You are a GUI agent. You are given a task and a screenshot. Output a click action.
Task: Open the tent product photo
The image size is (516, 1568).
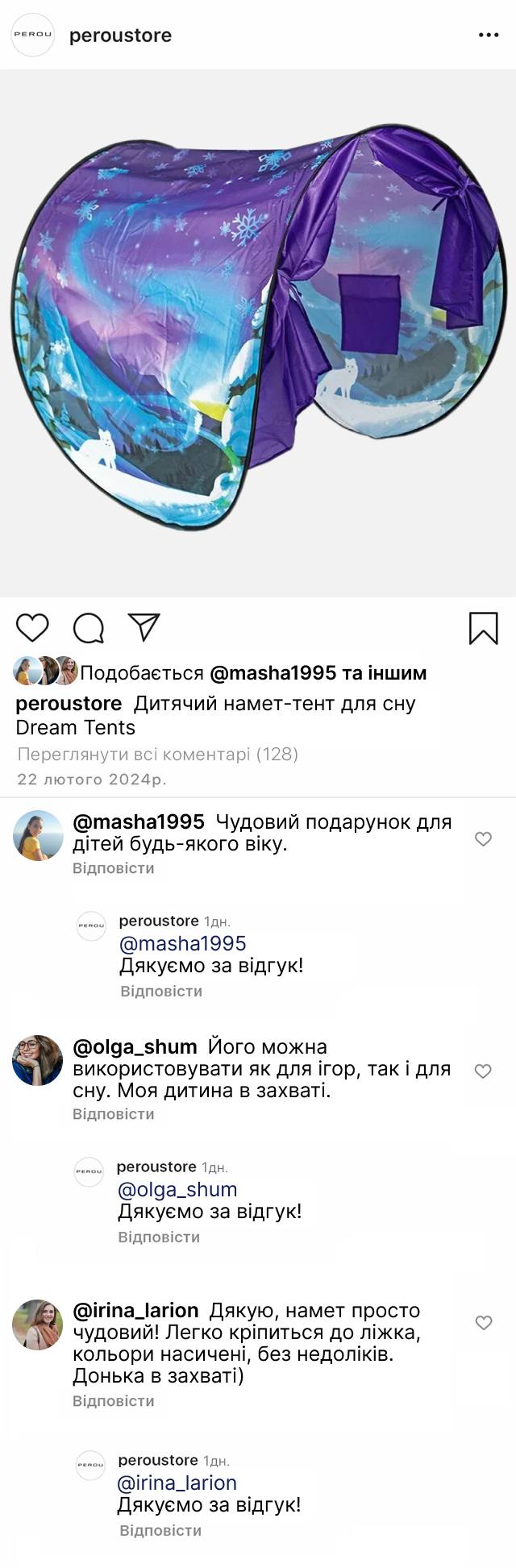tap(258, 332)
